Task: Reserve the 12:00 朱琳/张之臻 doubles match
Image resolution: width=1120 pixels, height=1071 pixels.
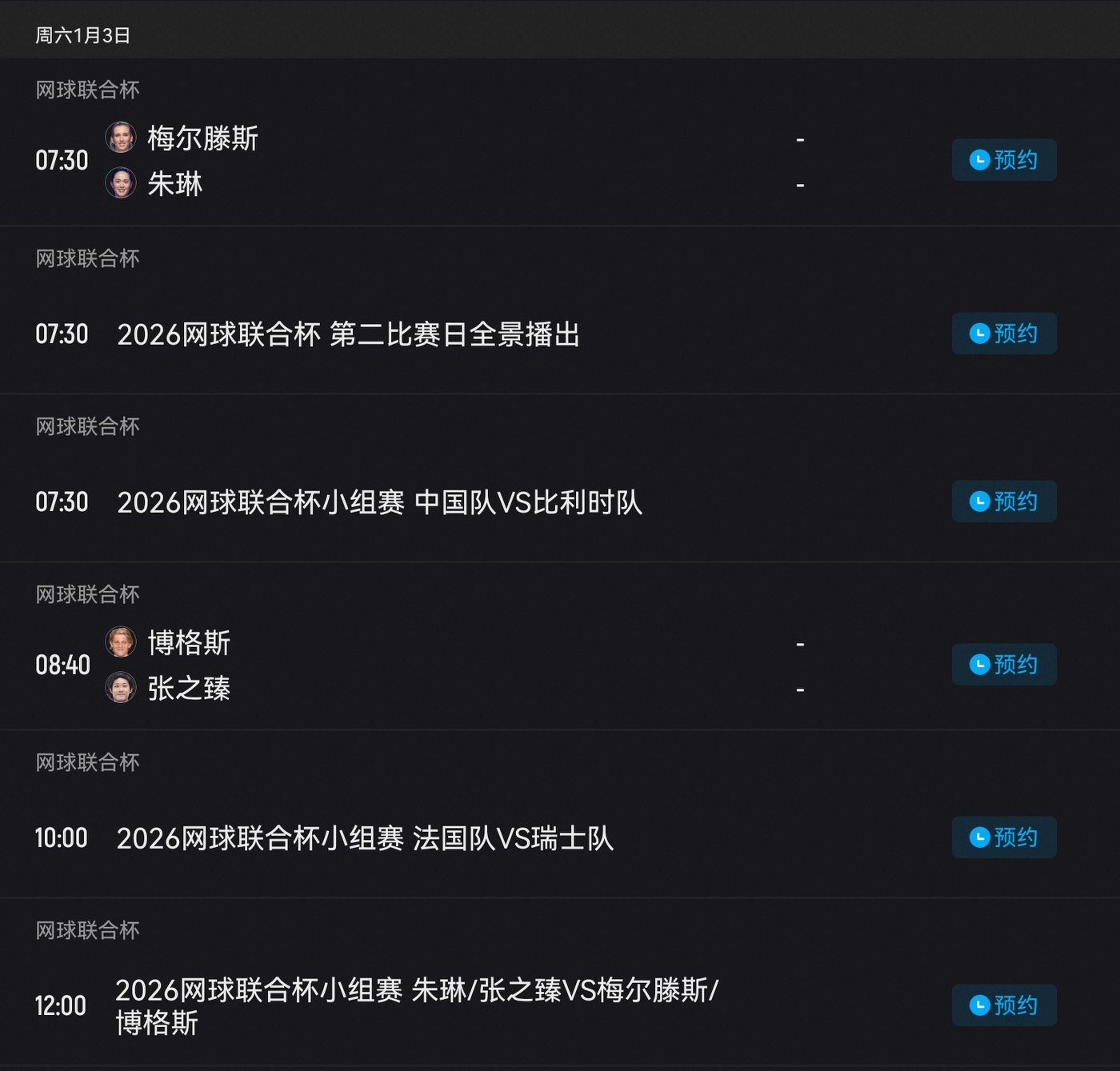Action: [x=1004, y=1005]
